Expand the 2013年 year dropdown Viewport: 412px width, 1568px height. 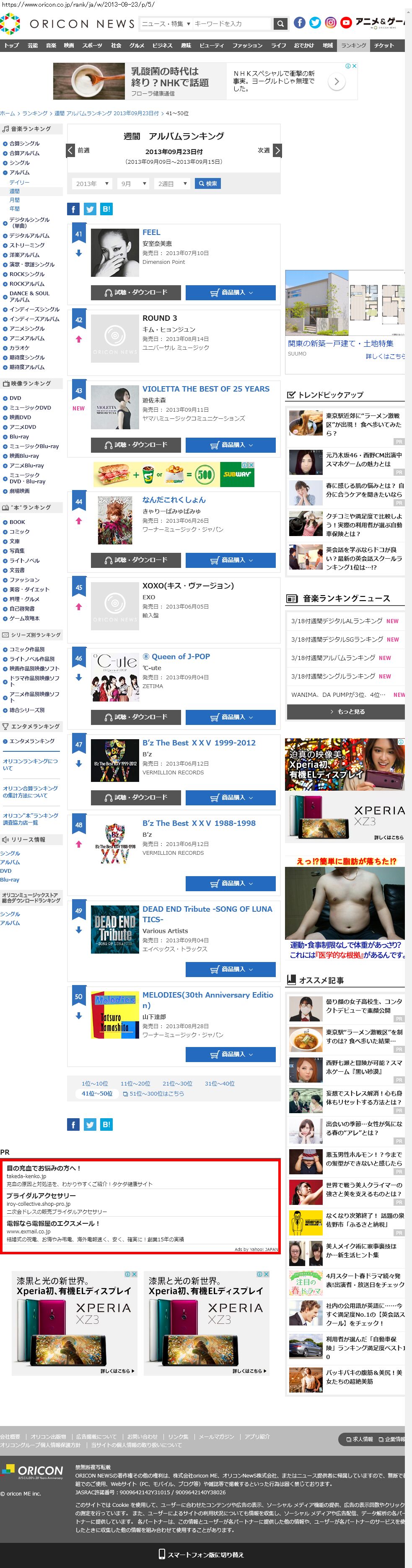click(92, 184)
